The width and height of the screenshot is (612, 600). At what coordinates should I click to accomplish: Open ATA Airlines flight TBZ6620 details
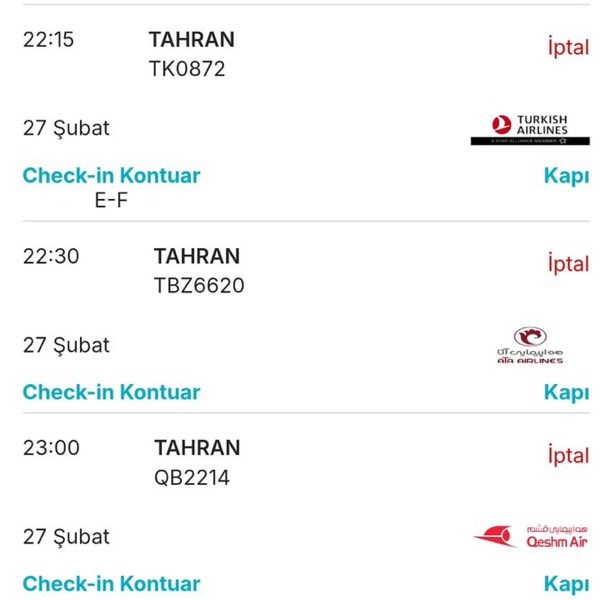click(198, 286)
